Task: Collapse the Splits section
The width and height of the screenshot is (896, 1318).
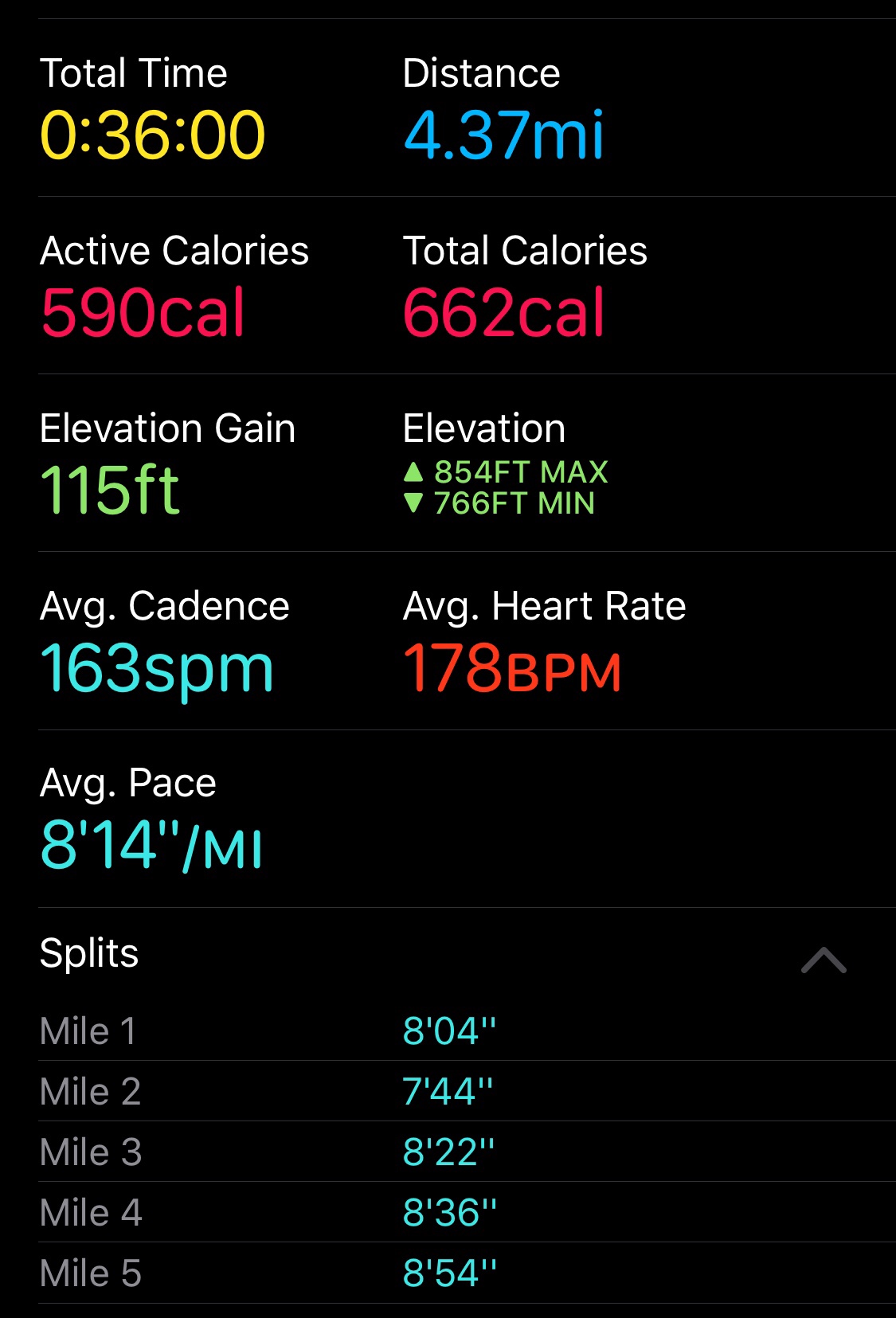Action: (x=824, y=960)
